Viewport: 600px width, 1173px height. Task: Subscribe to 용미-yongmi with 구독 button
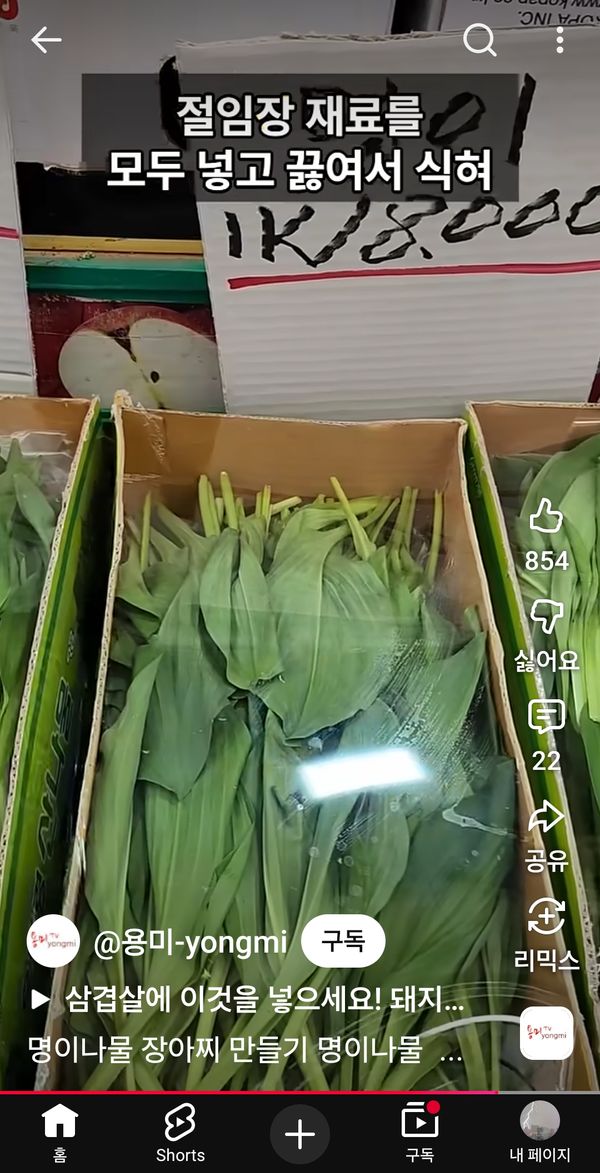click(x=343, y=940)
